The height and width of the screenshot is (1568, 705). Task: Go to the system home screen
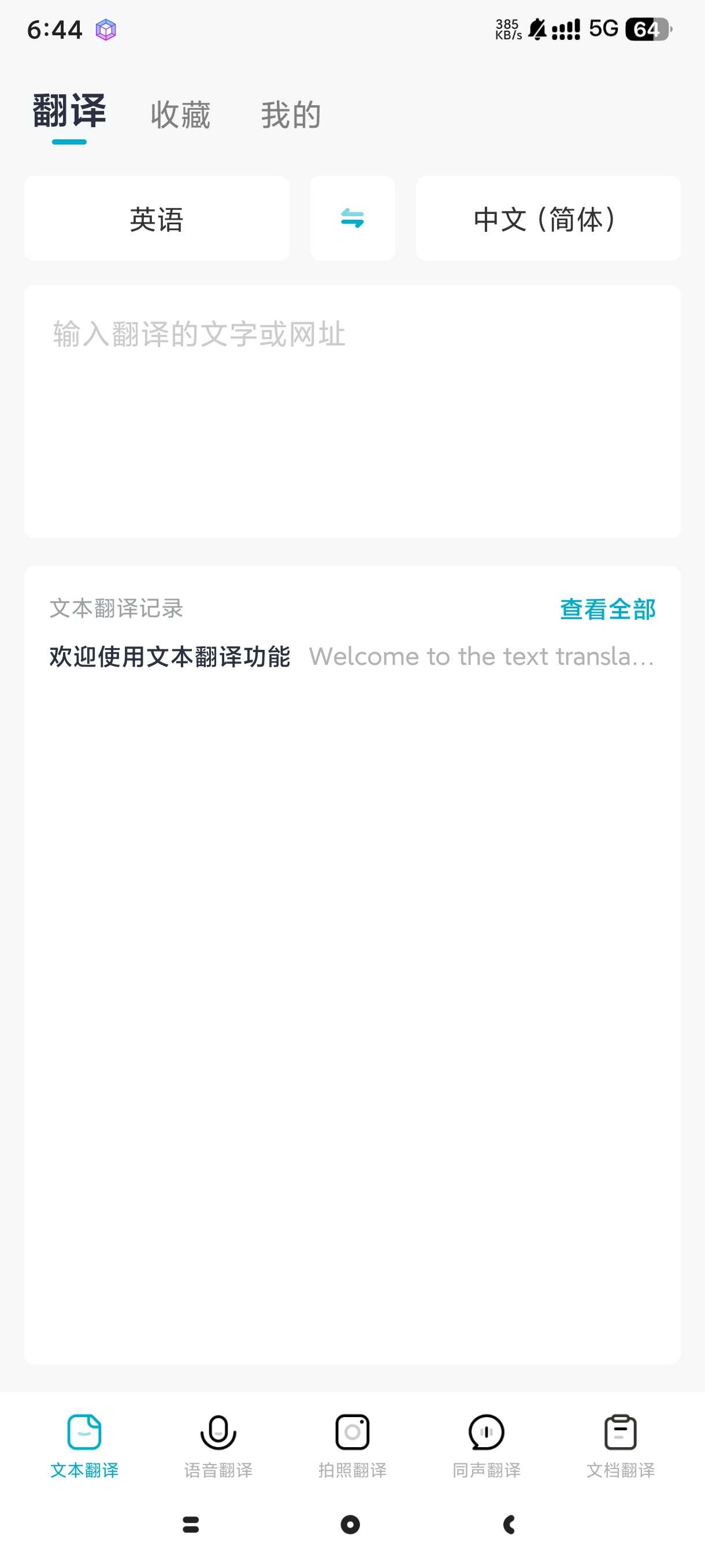coord(350,1524)
